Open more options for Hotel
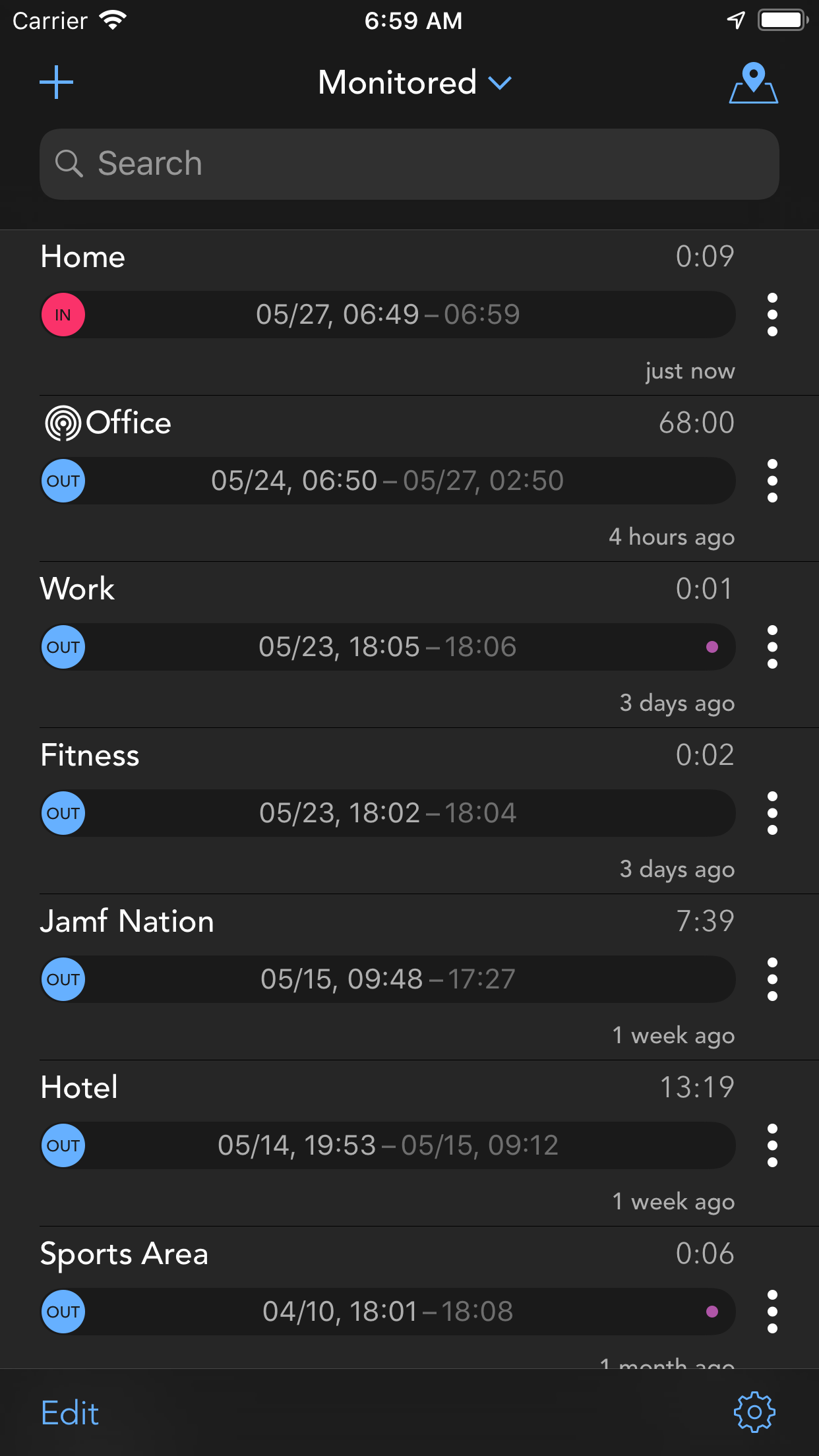 click(772, 1145)
